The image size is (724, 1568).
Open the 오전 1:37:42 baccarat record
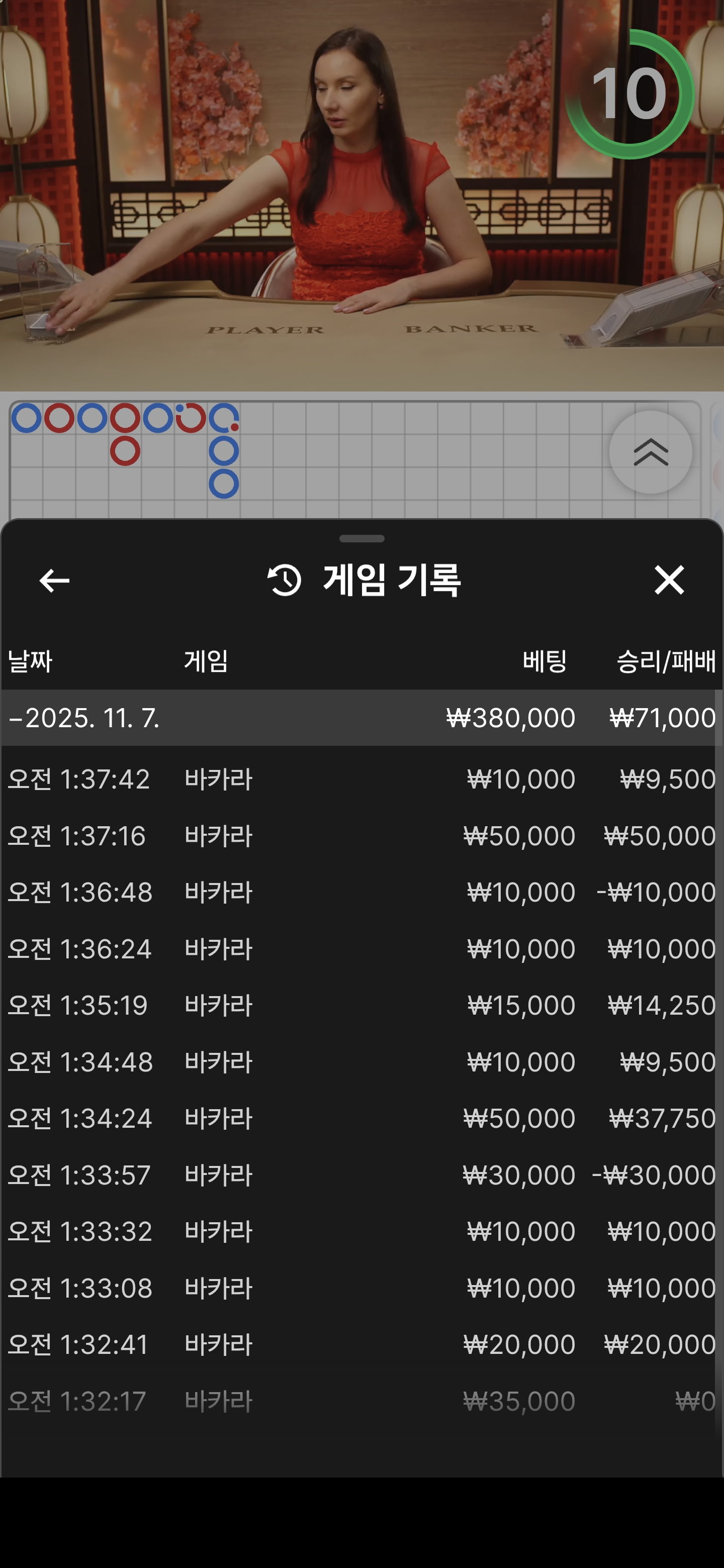coord(361,779)
